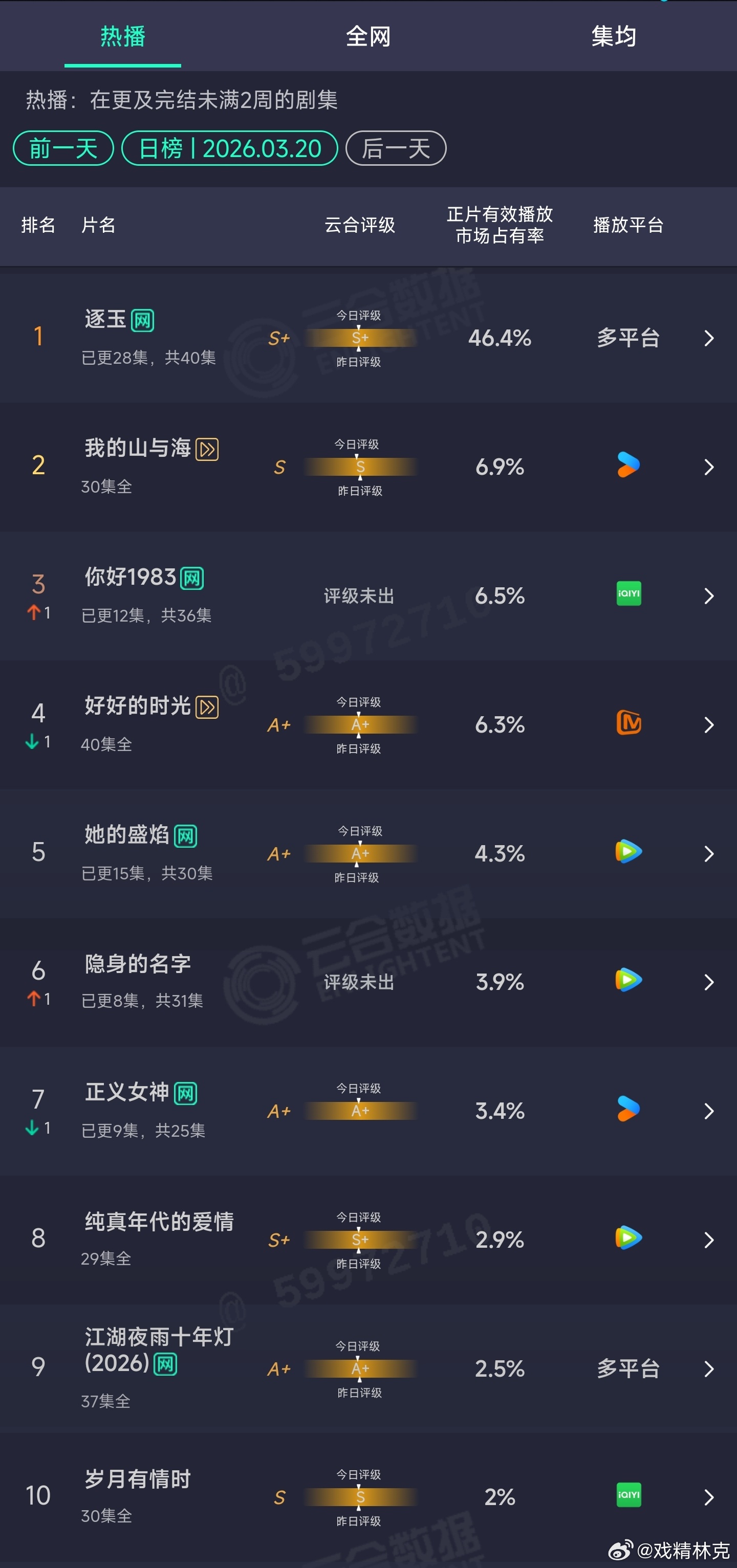Open the 日榜 2026.03.20 date selector
The image size is (737, 1568).
pos(230,148)
